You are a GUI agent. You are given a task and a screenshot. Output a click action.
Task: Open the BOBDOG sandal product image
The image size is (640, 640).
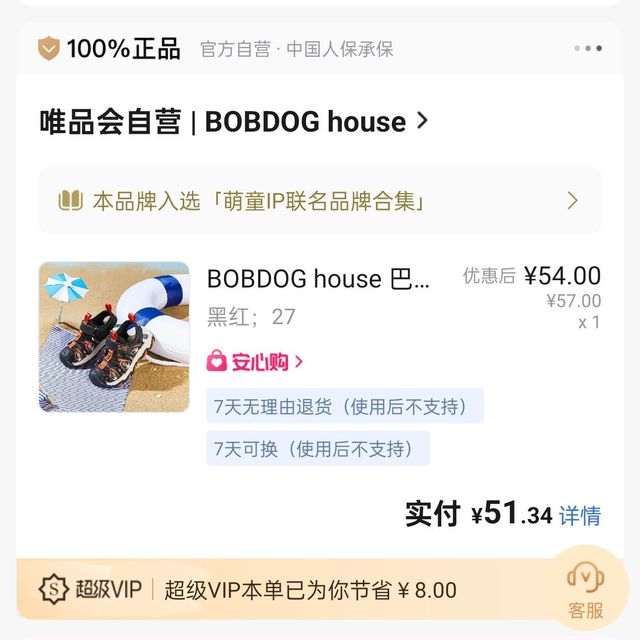coord(114,337)
